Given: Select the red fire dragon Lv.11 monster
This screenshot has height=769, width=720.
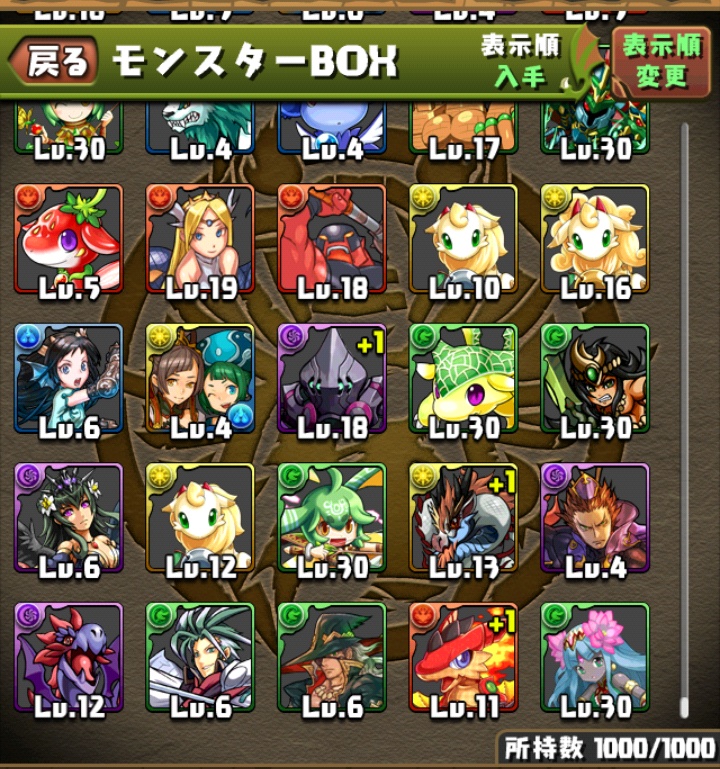Looking at the screenshot, I should coord(463,658).
